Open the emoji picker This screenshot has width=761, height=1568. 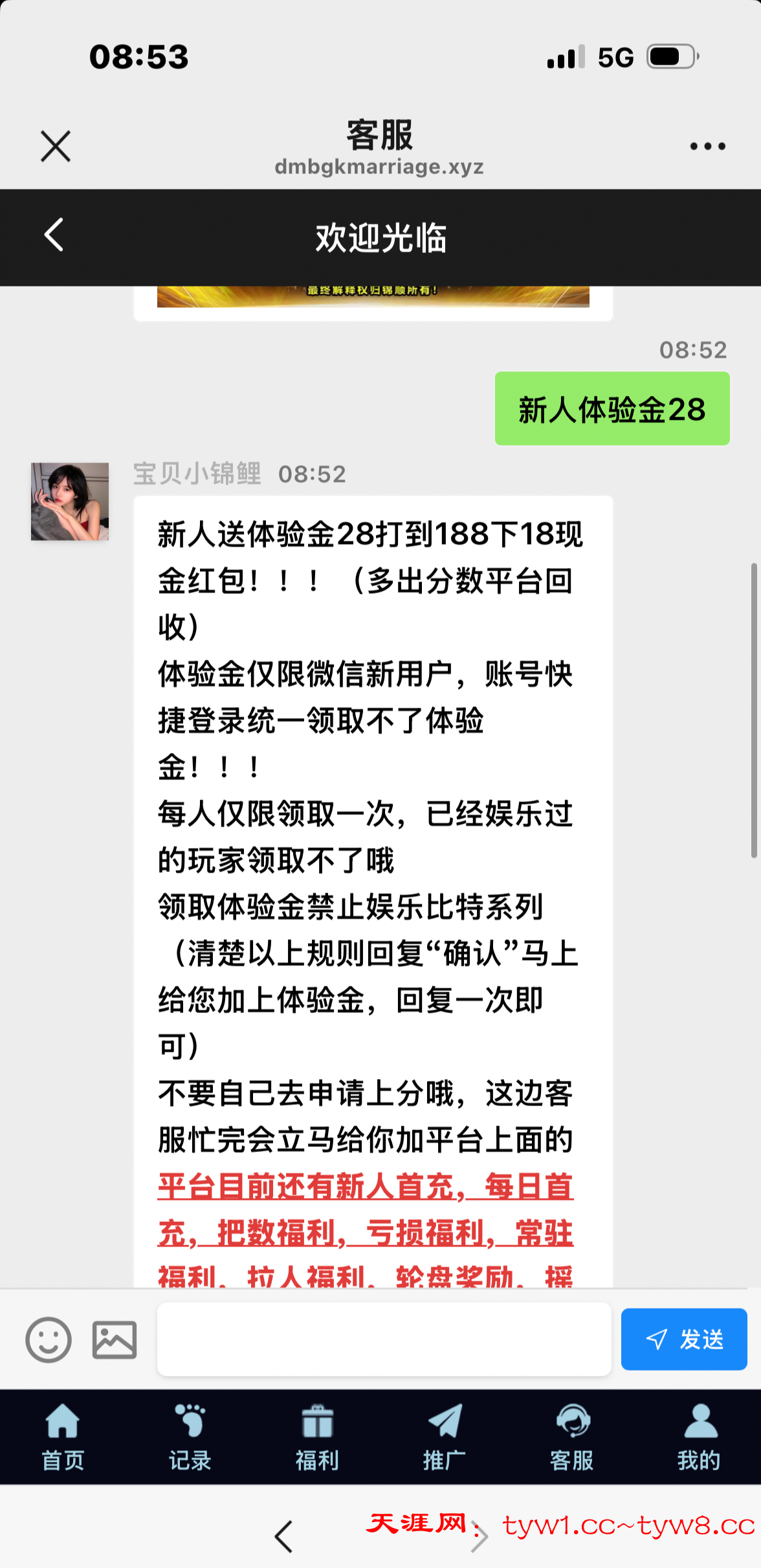point(49,1339)
